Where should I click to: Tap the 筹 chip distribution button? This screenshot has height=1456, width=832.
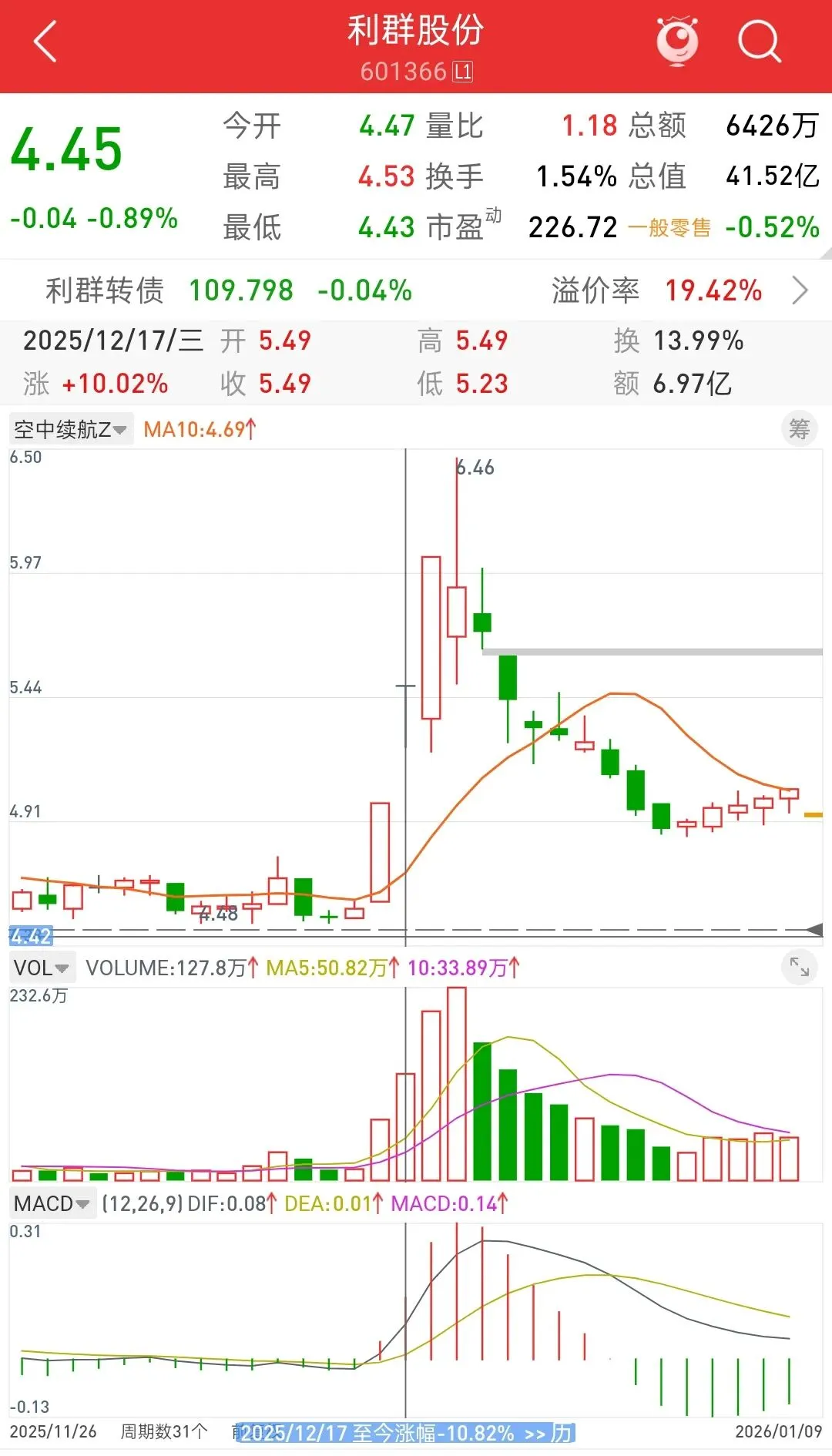click(x=799, y=429)
